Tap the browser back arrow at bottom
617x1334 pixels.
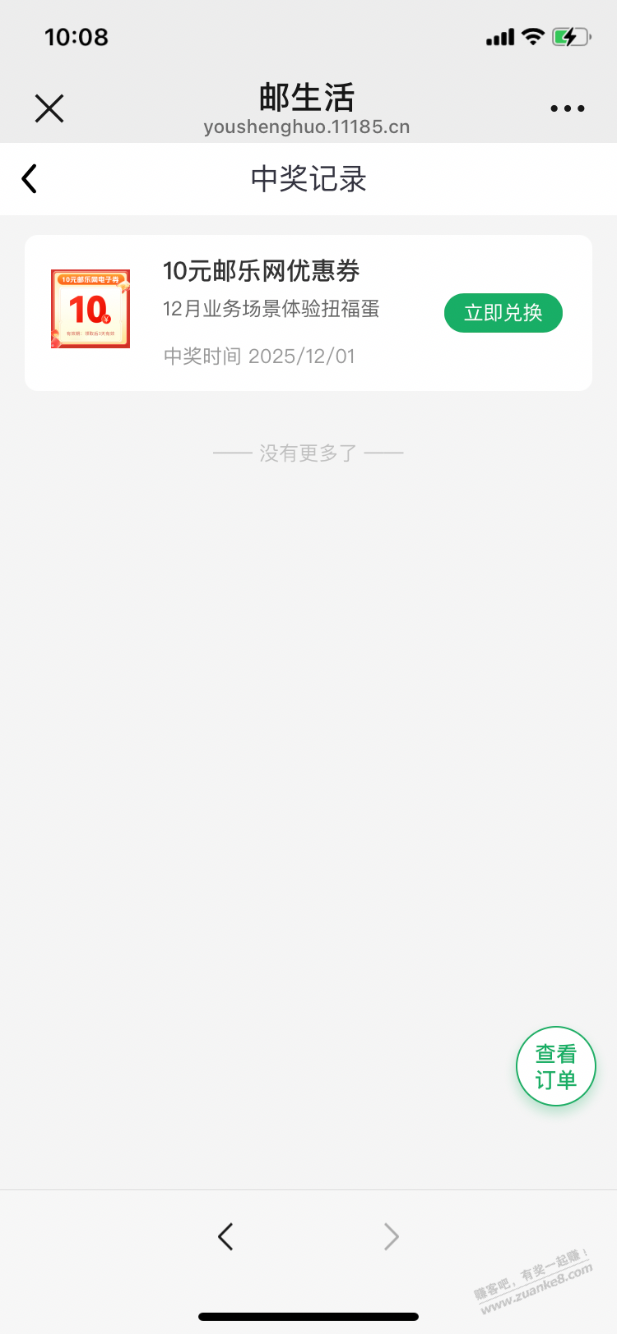coord(226,1237)
